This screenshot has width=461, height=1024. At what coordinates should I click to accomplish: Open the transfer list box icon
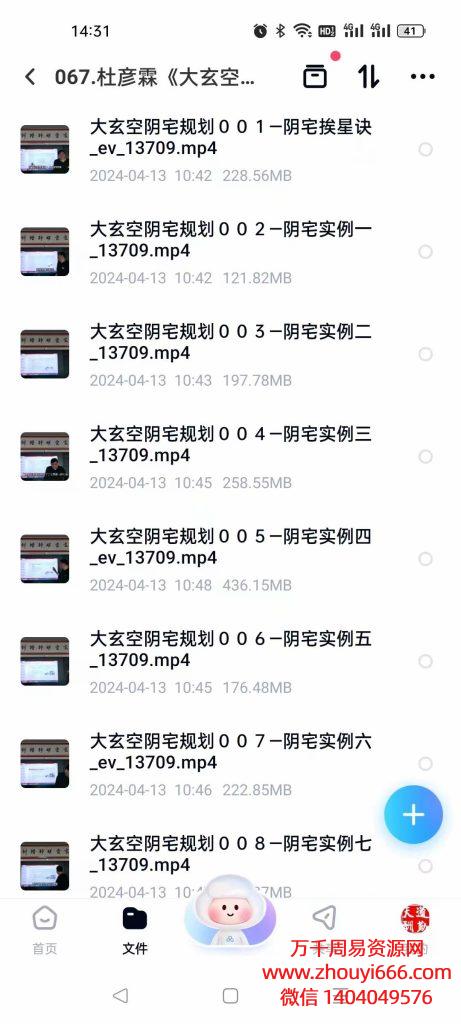(x=315, y=77)
